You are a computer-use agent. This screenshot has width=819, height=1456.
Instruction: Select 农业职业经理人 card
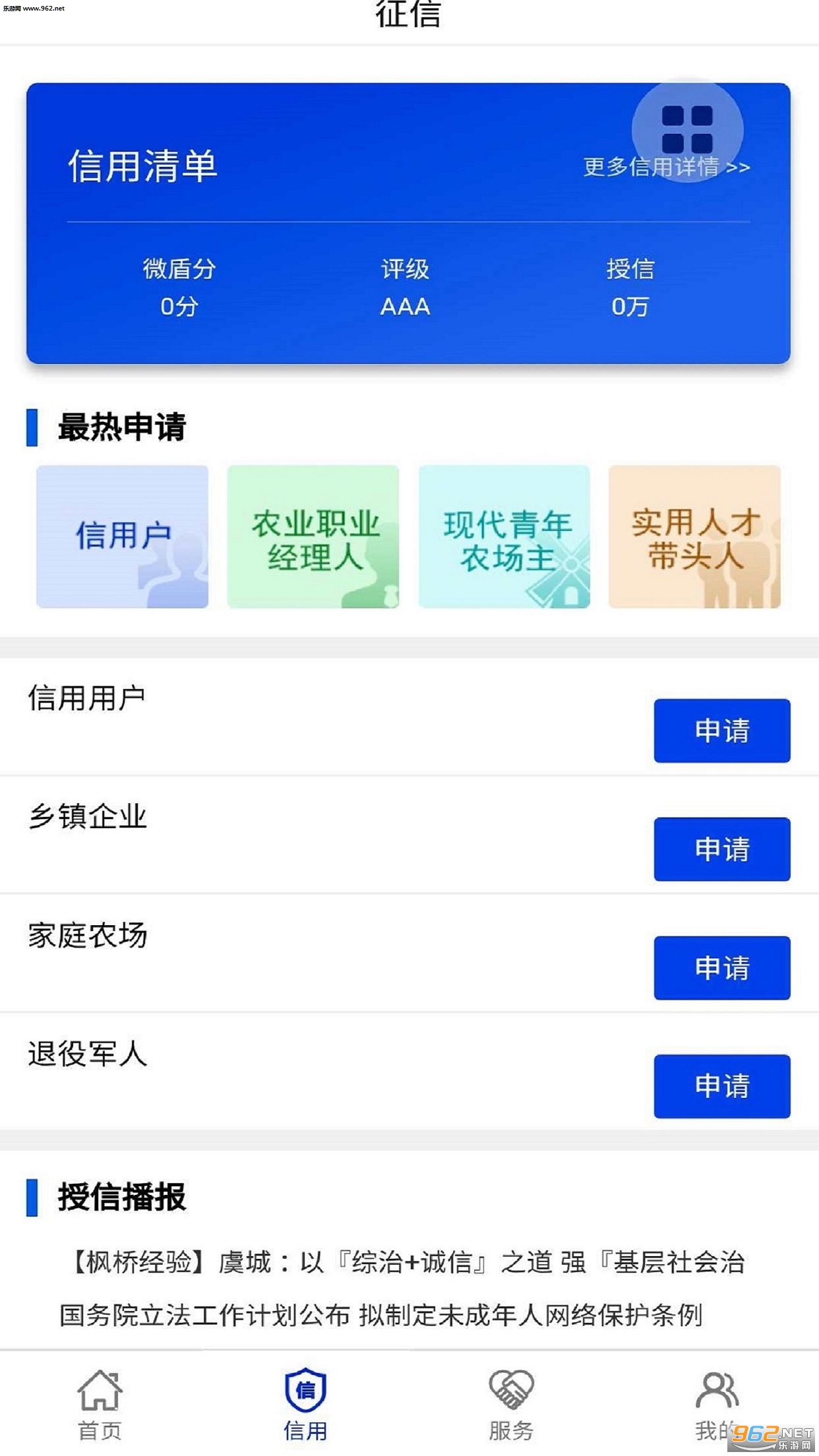point(313,537)
